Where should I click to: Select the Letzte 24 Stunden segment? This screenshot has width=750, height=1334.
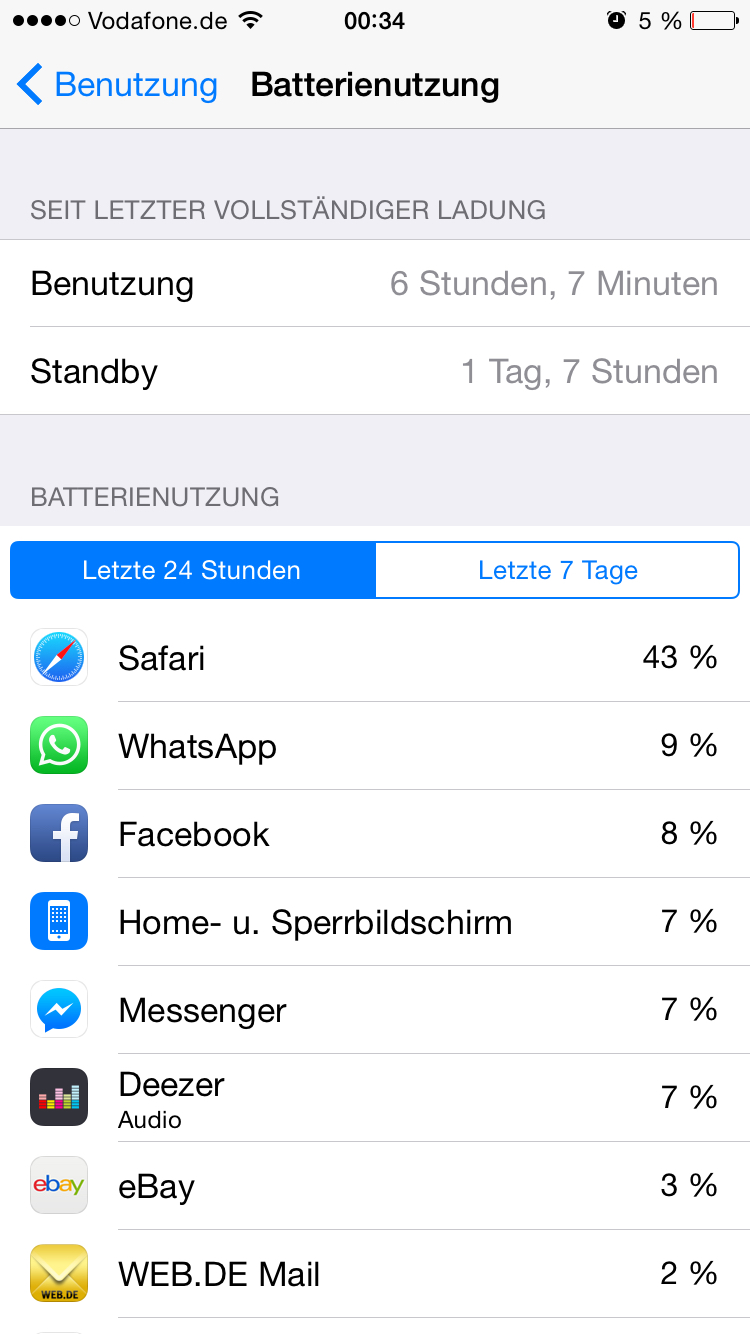click(x=193, y=571)
